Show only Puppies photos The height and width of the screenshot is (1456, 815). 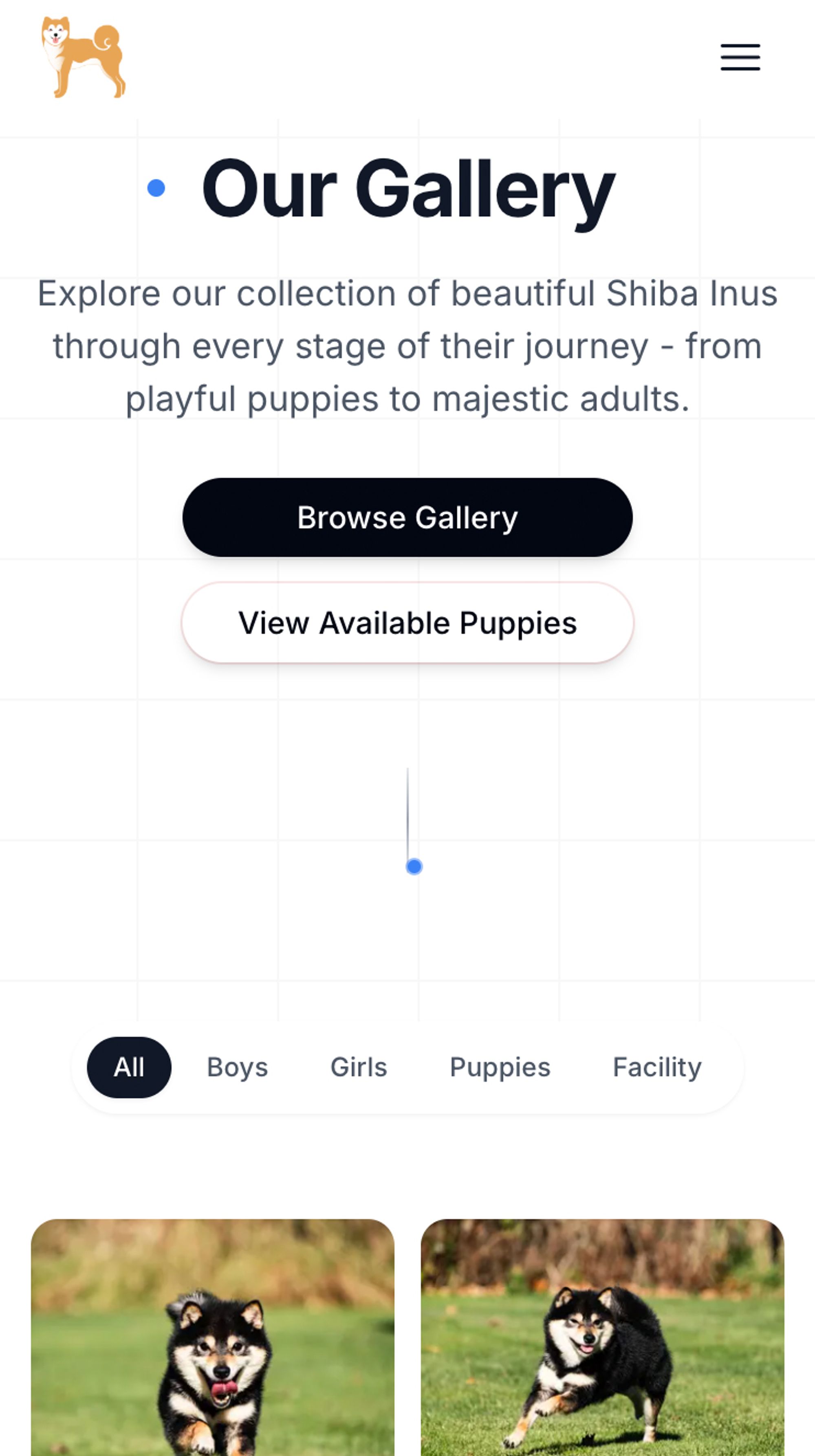[500, 1067]
